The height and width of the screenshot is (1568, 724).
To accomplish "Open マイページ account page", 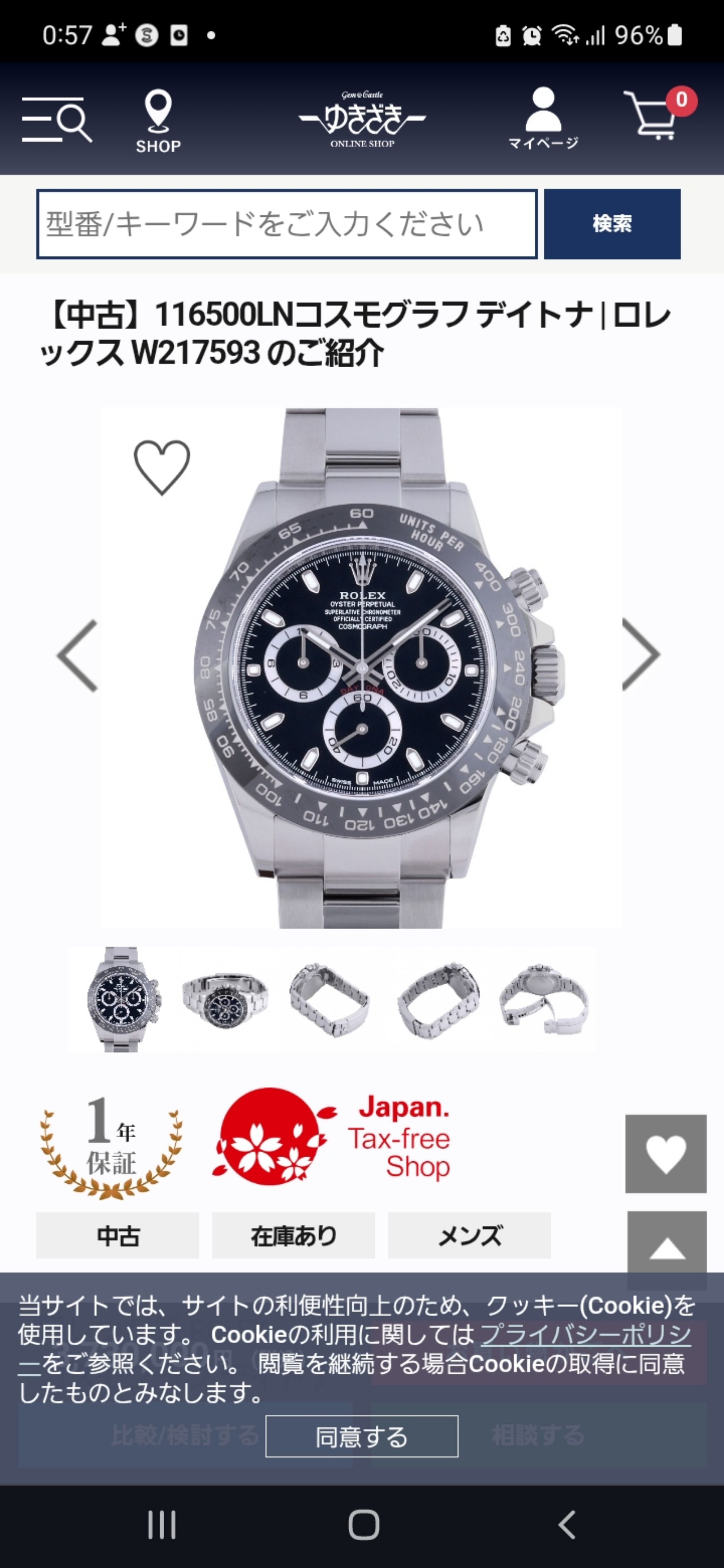I will click(x=543, y=118).
